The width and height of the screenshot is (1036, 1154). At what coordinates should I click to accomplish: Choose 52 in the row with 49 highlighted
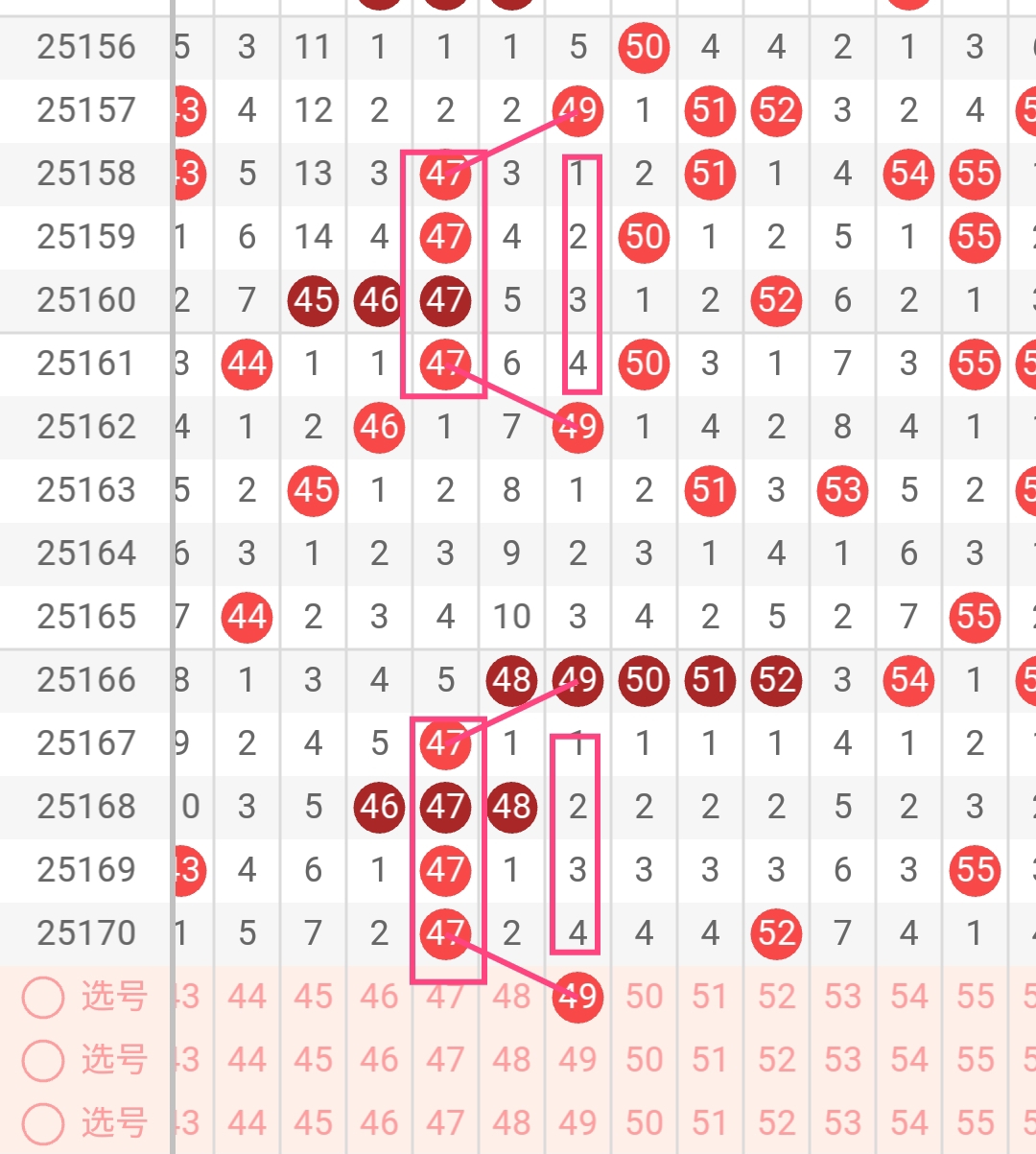coord(776,997)
